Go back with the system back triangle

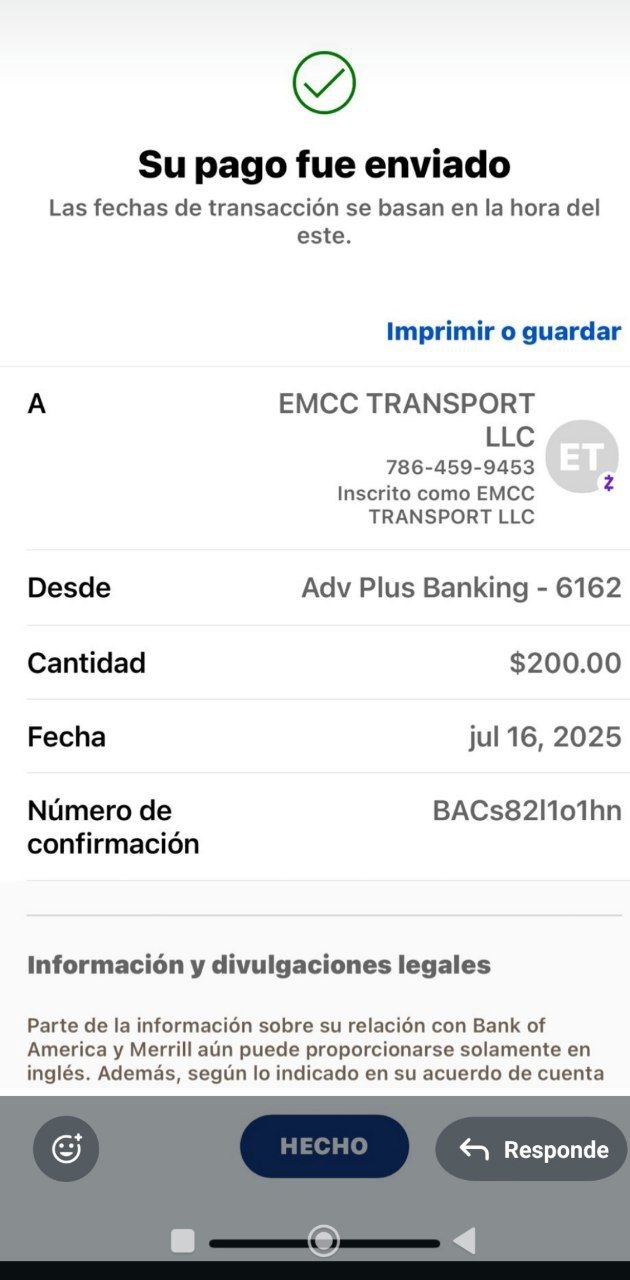click(464, 1241)
